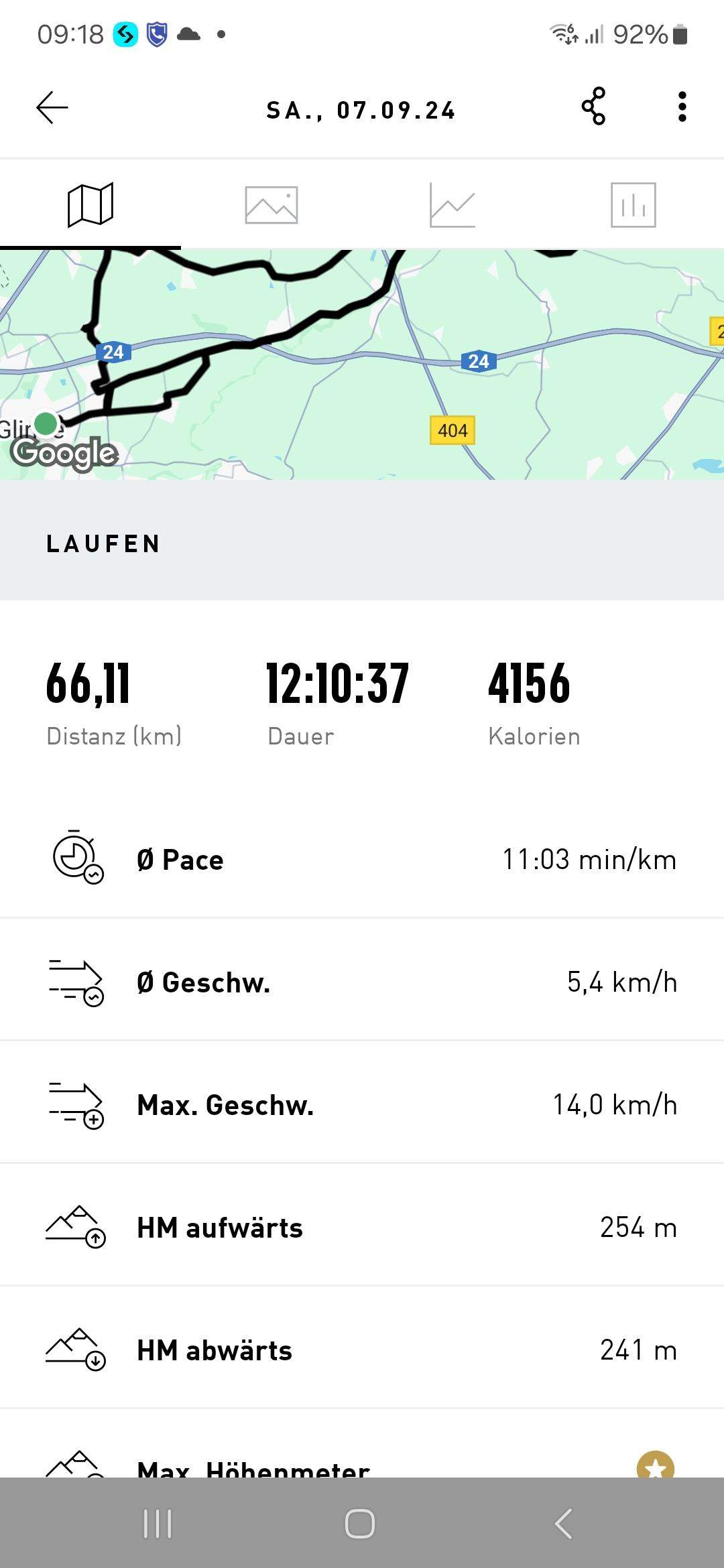Click the Max. Geschw. speed icon
The width and height of the screenshot is (724, 1568).
[75, 1104]
